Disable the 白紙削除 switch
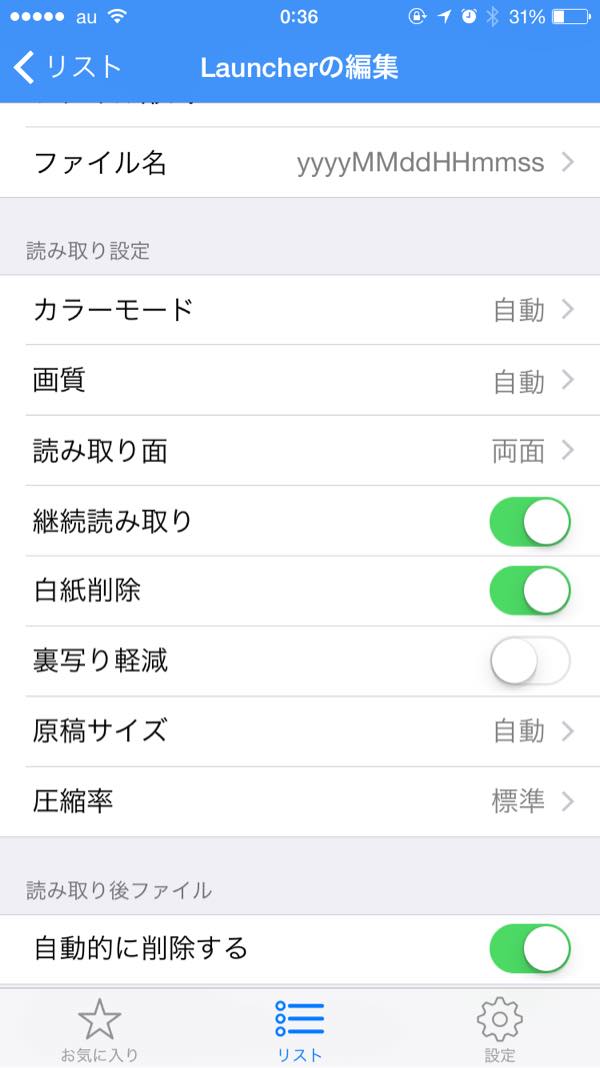This screenshot has height=1068, width=600. pos(530,591)
